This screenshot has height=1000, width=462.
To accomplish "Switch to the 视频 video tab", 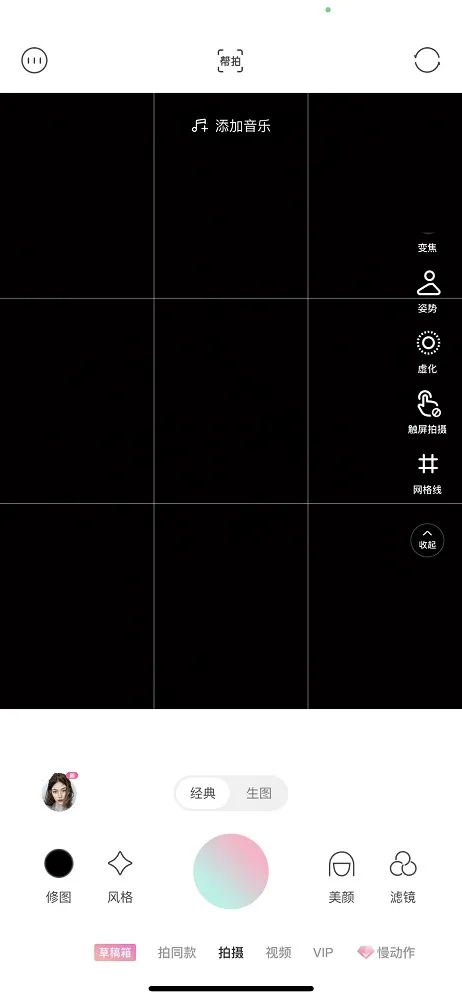I will 278,952.
